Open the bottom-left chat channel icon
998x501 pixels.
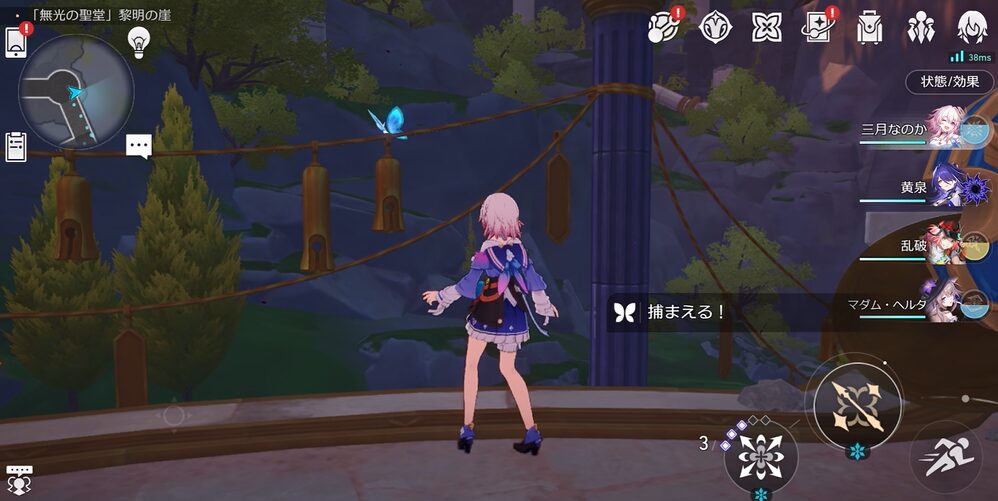click(18, 480)
